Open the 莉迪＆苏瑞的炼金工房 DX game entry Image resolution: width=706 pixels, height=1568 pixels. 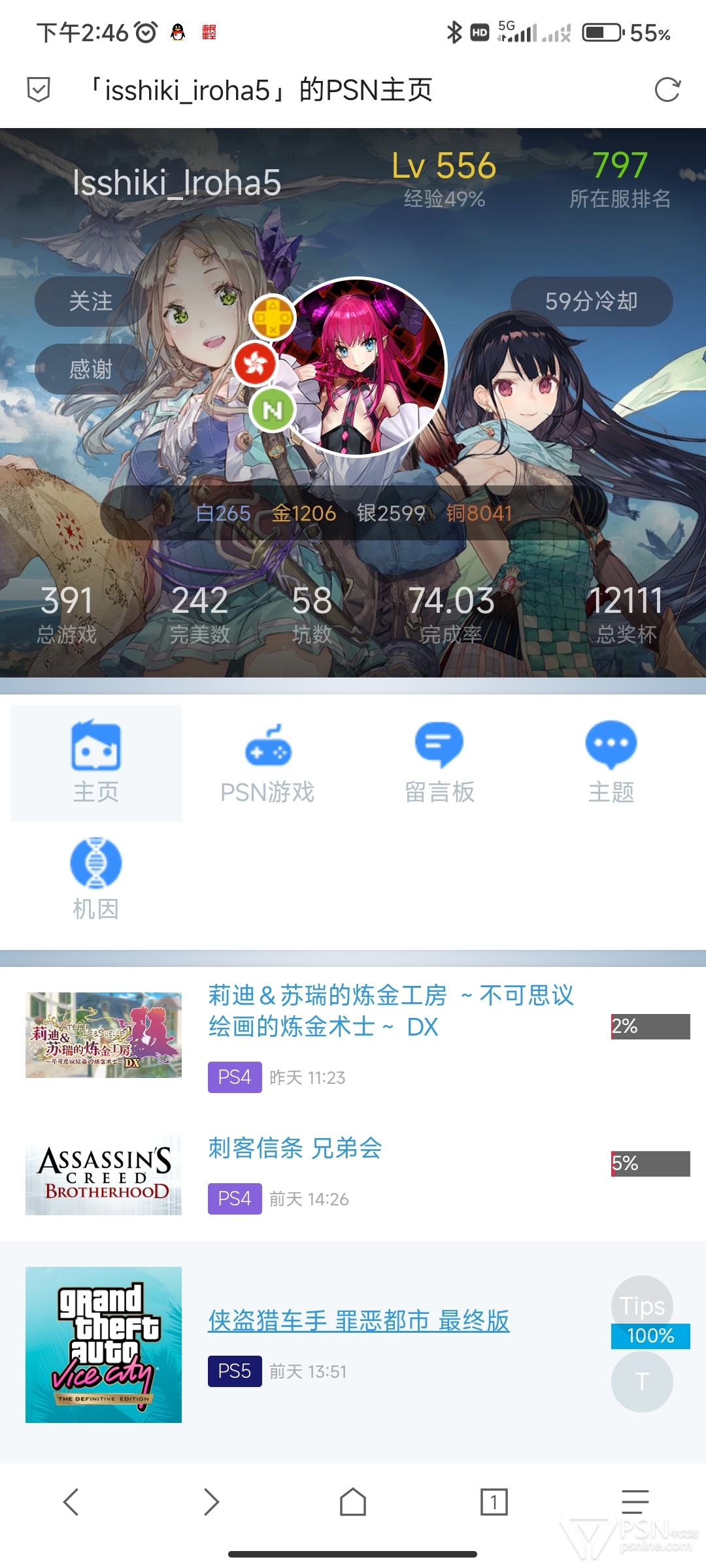point(353,1036)
